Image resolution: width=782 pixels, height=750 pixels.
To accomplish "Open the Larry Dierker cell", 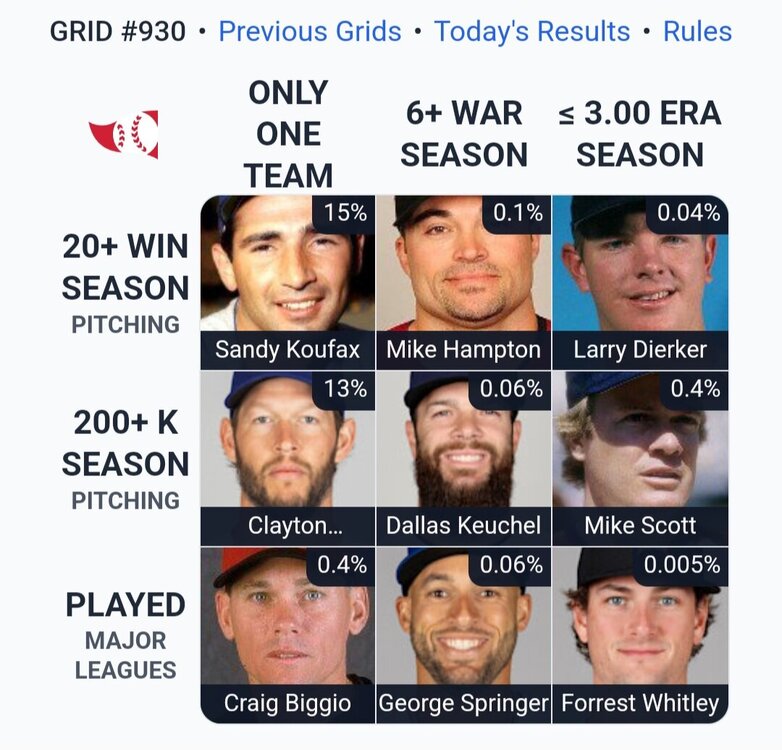I will (640, 282).
